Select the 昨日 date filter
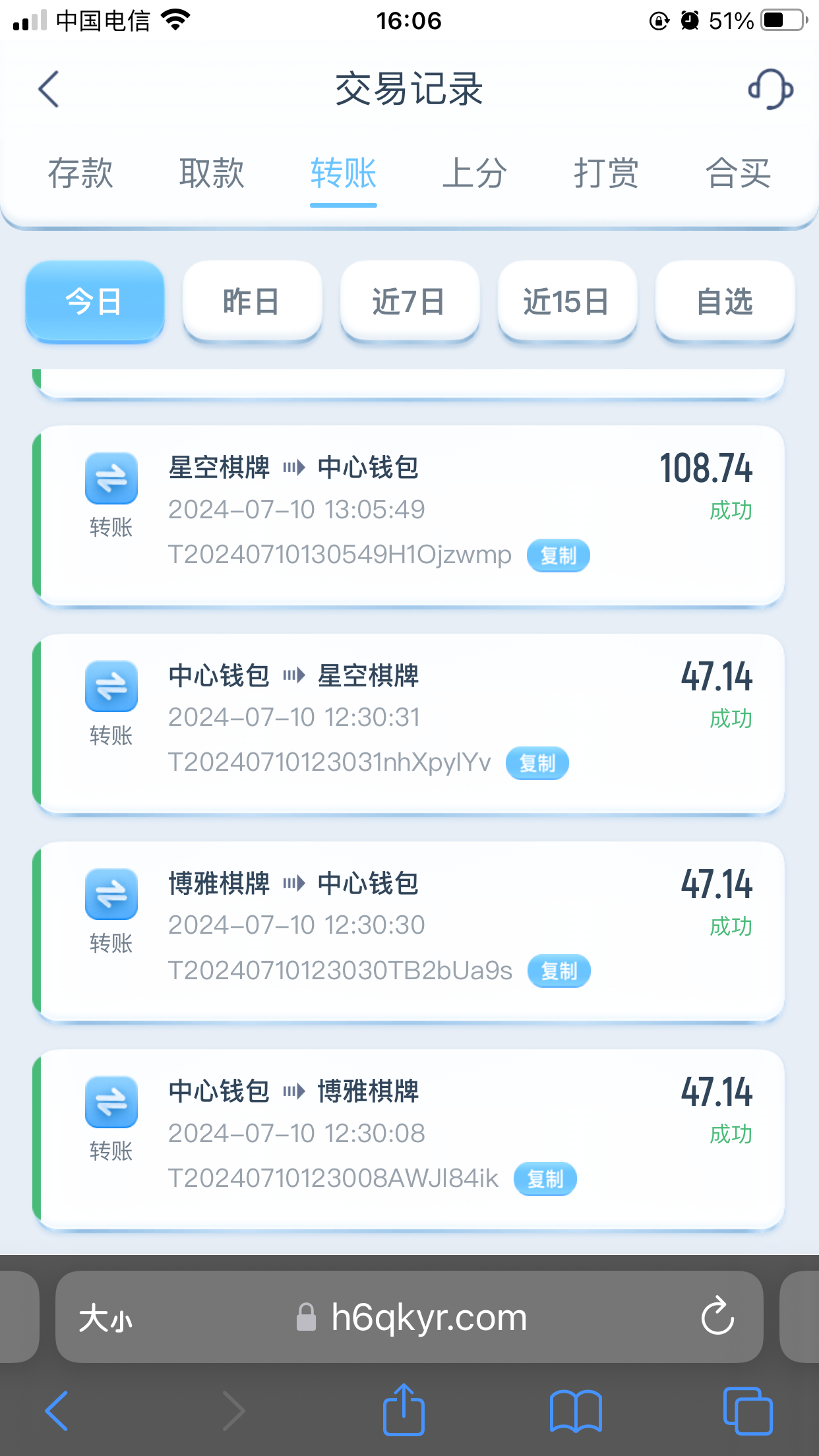 pyautogui.click(x=252, y=301)
